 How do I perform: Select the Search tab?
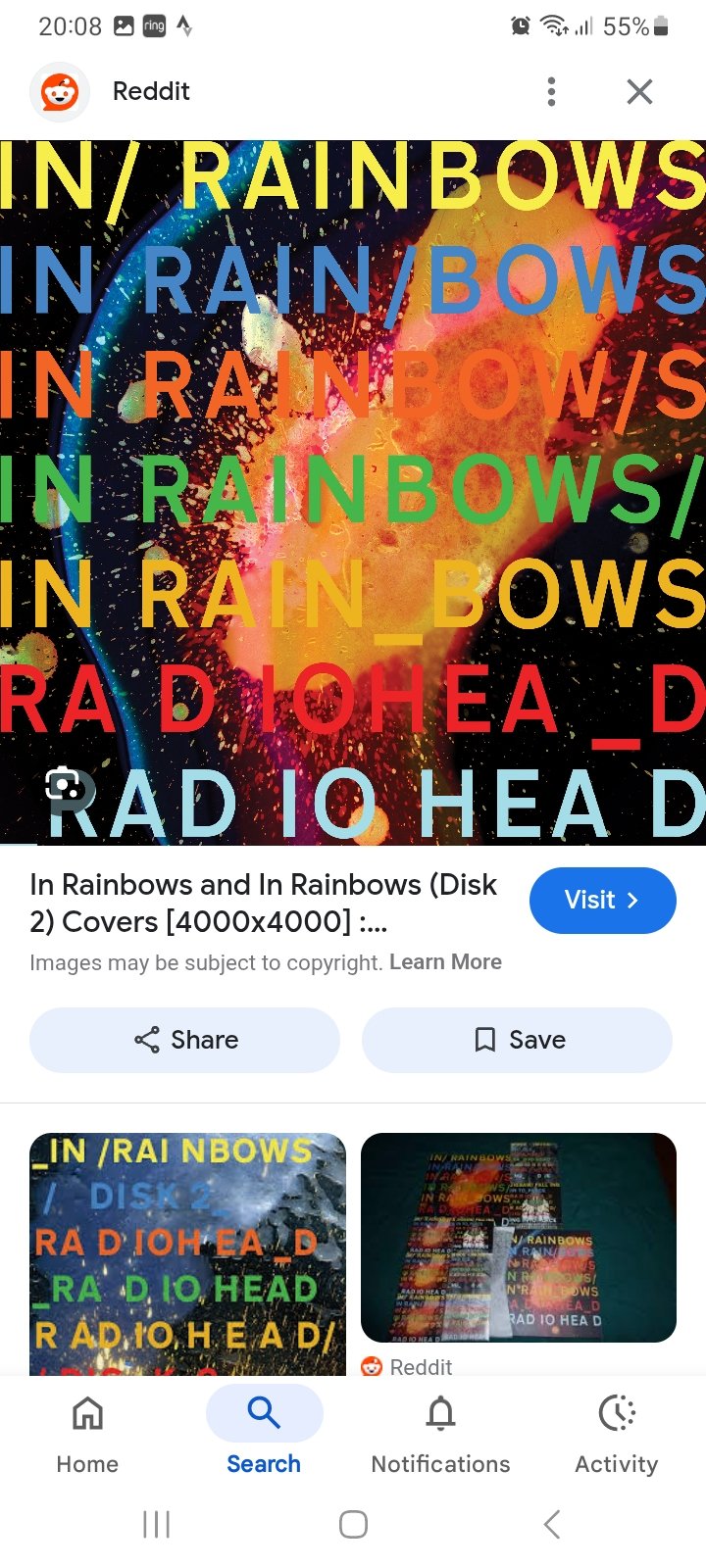(264, 1433)
